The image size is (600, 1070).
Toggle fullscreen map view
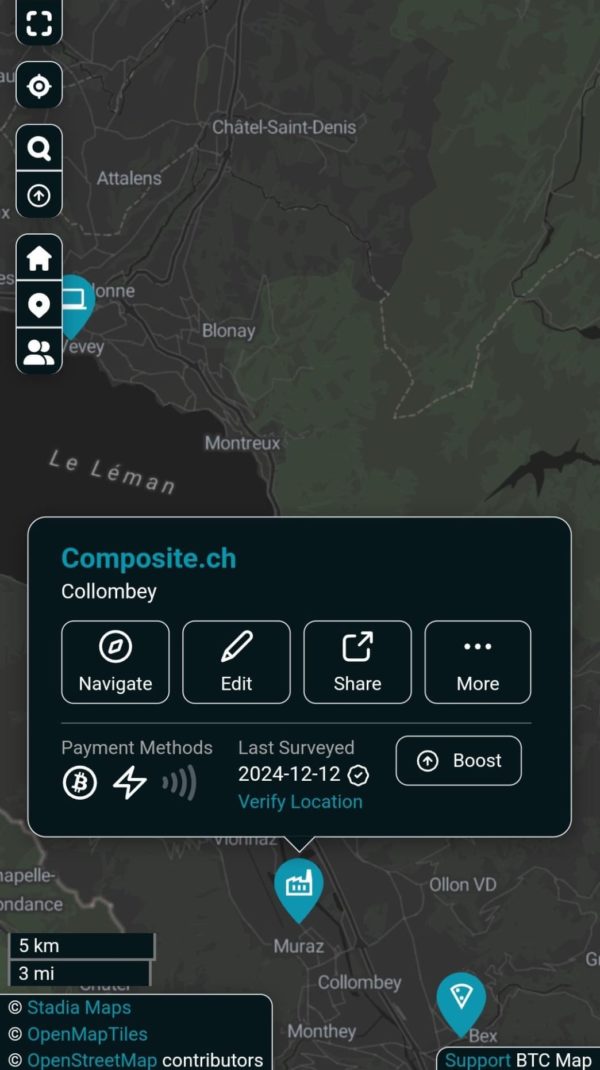[39, 23]
